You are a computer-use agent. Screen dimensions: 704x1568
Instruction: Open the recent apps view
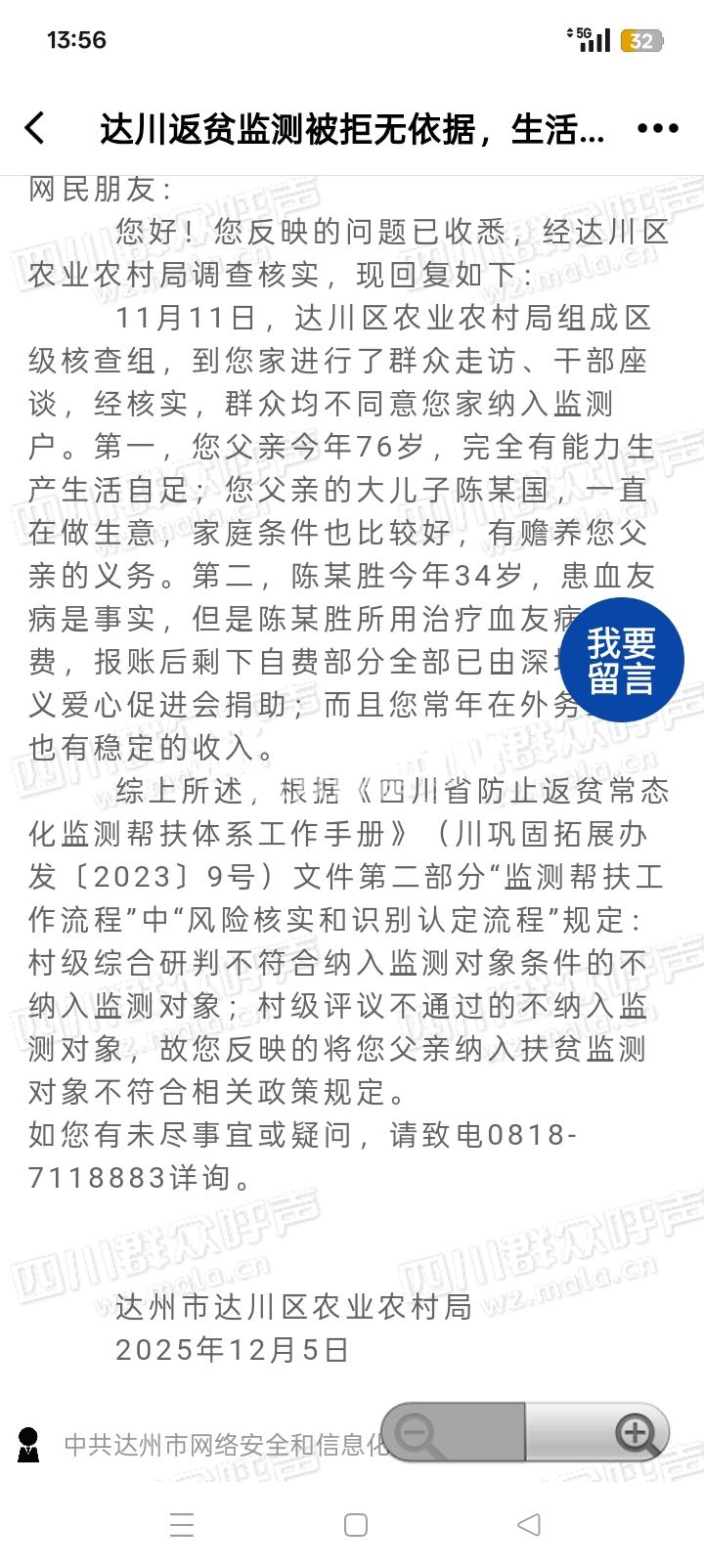click(182, 1524)
